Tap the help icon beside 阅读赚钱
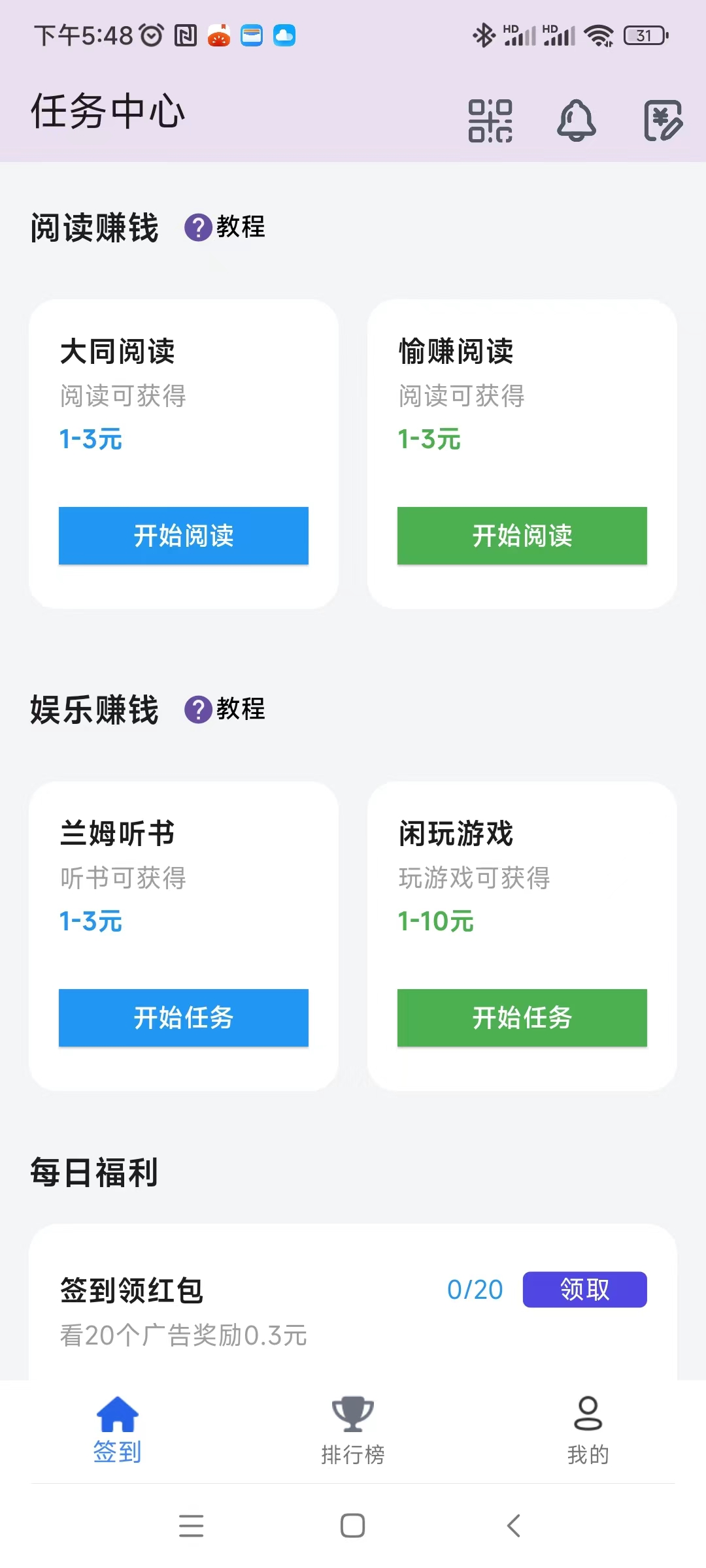The image size is (706, 1568). coord(197,228)
